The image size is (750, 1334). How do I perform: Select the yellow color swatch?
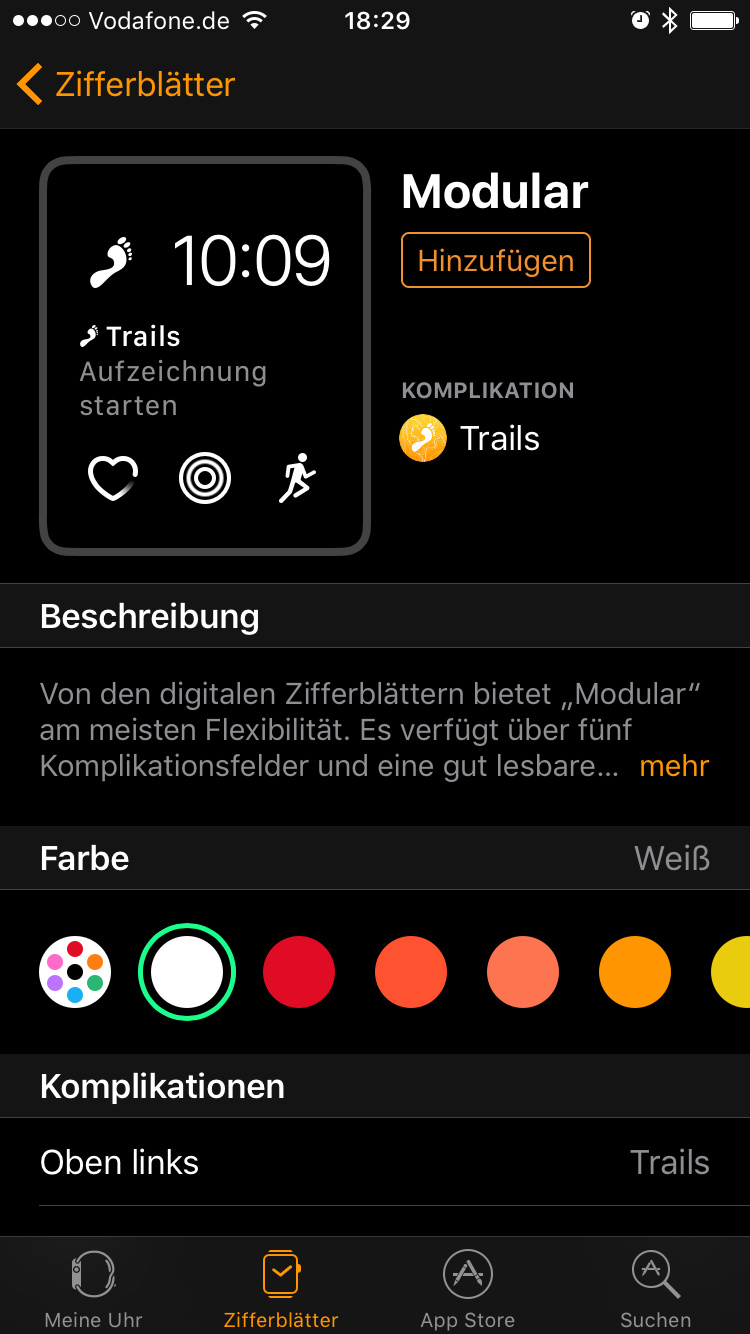click(x=734, y=972)
